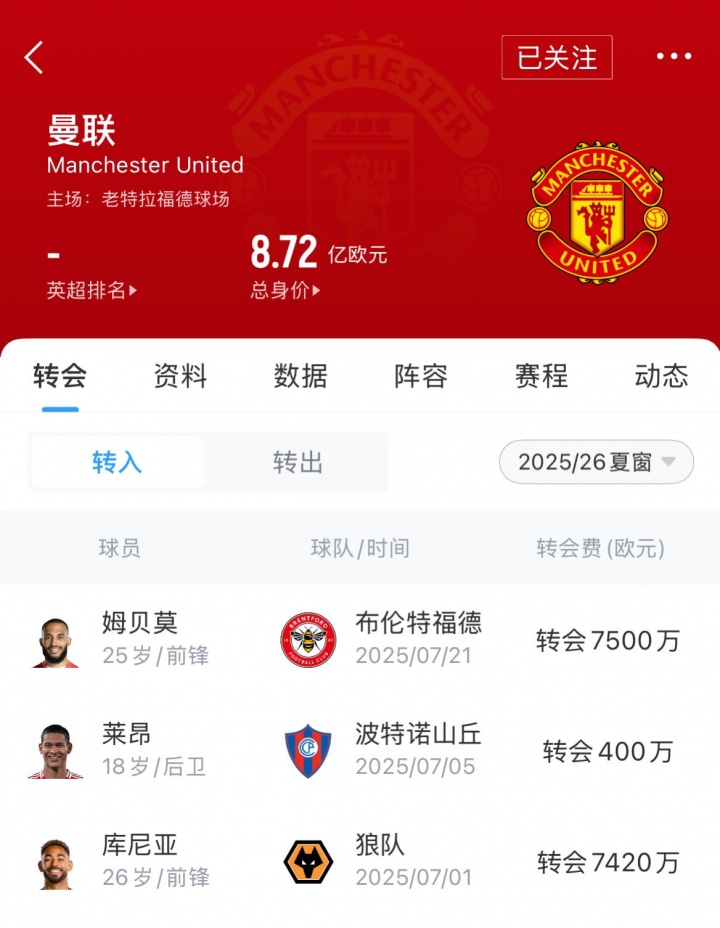Open the three-dot overflow menu
The image size is (720, 928).
coord(673,57)
